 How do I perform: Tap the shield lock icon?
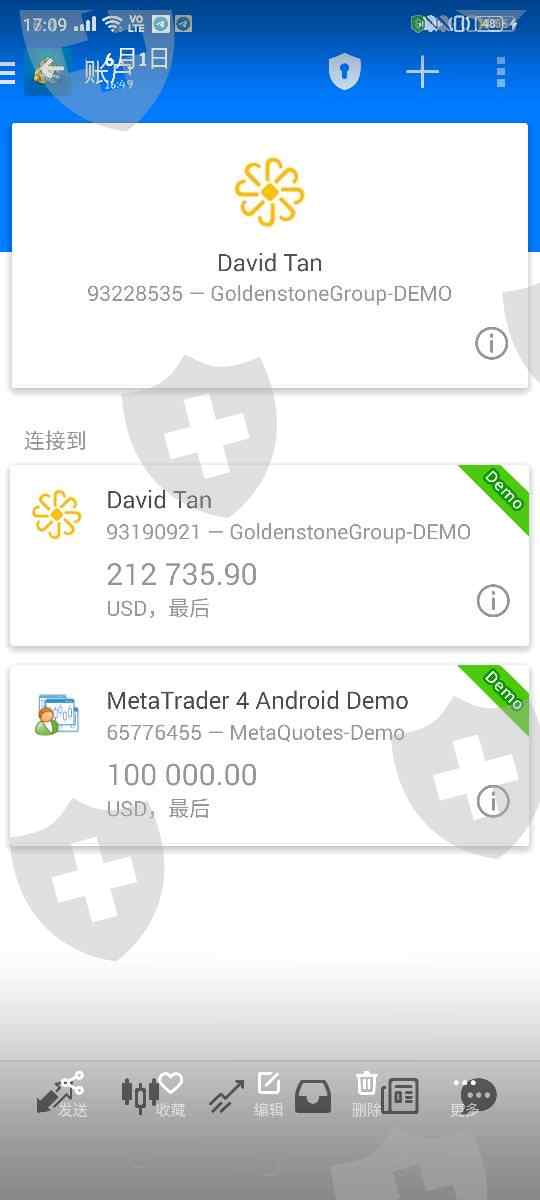point(345,72)
